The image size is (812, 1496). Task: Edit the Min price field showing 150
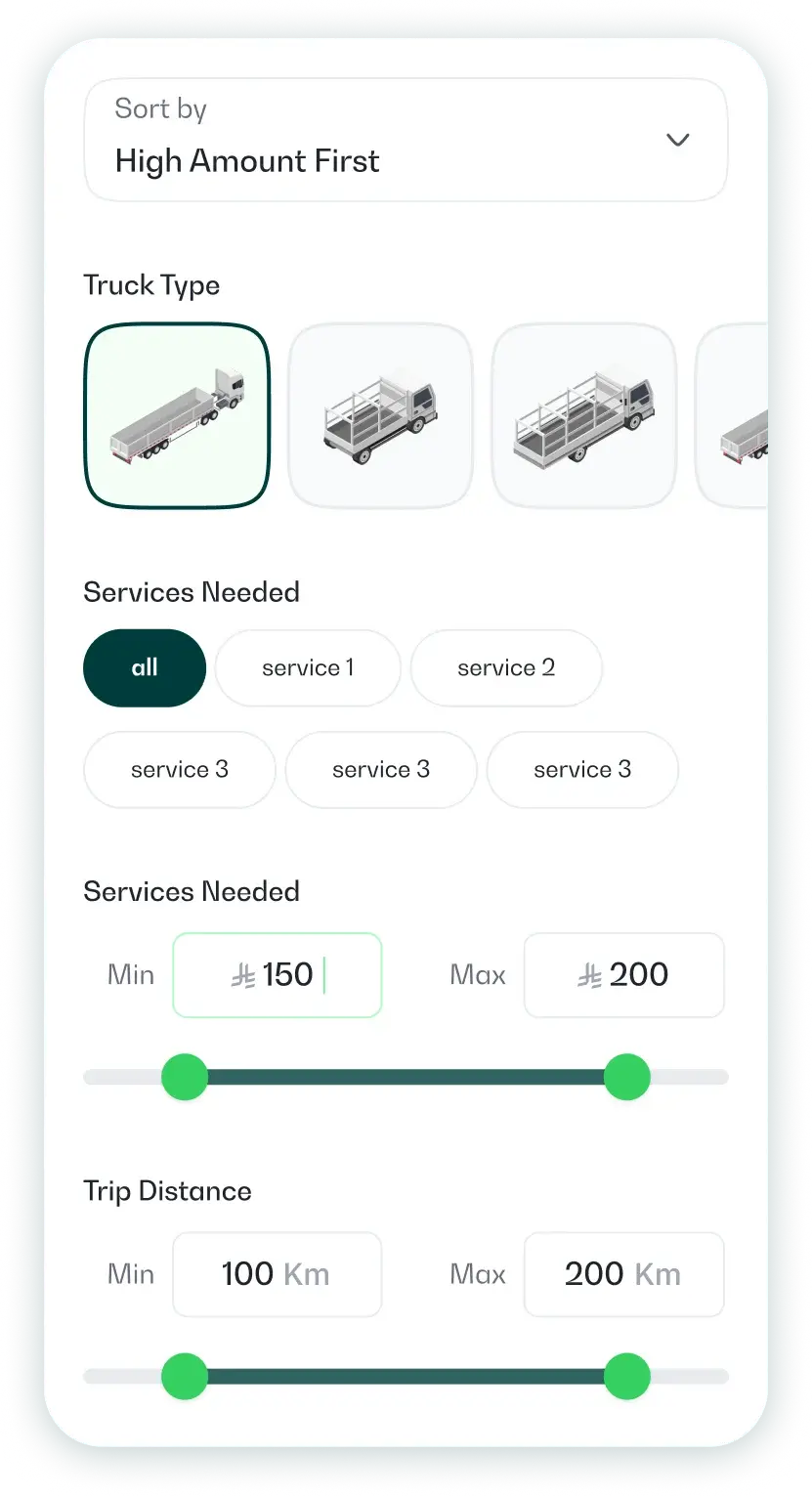[278, 975]
